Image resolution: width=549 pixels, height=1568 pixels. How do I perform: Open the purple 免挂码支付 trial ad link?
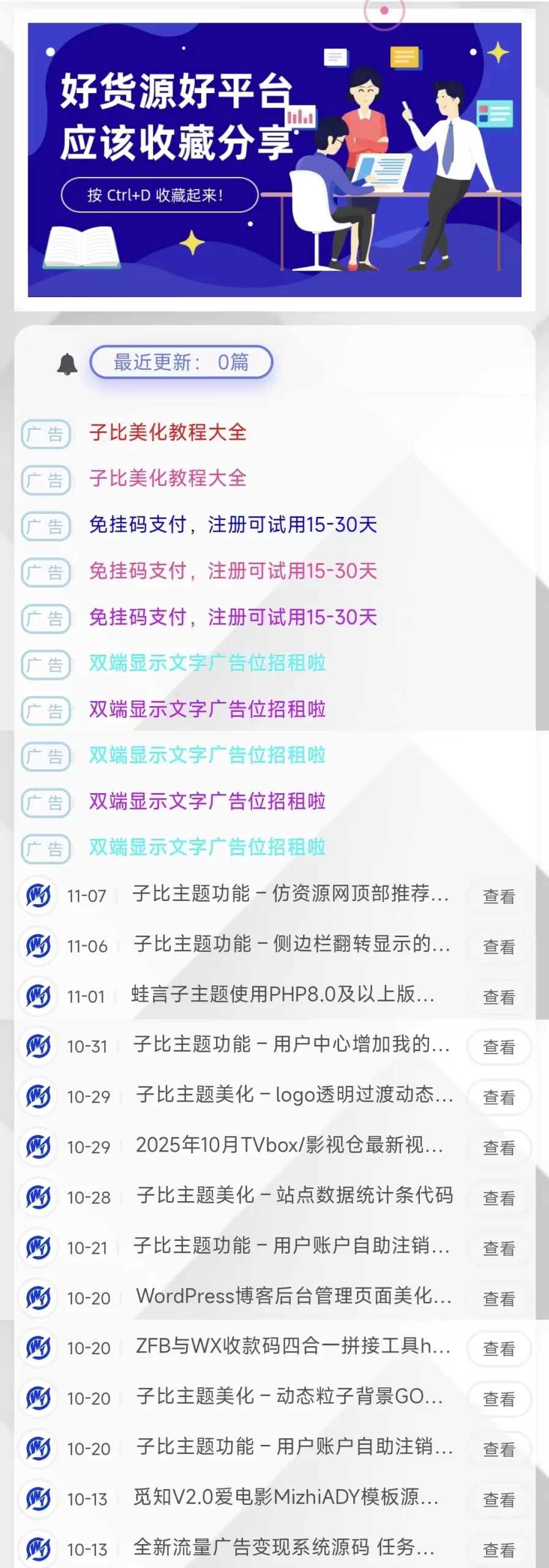[x=235, y=617]
